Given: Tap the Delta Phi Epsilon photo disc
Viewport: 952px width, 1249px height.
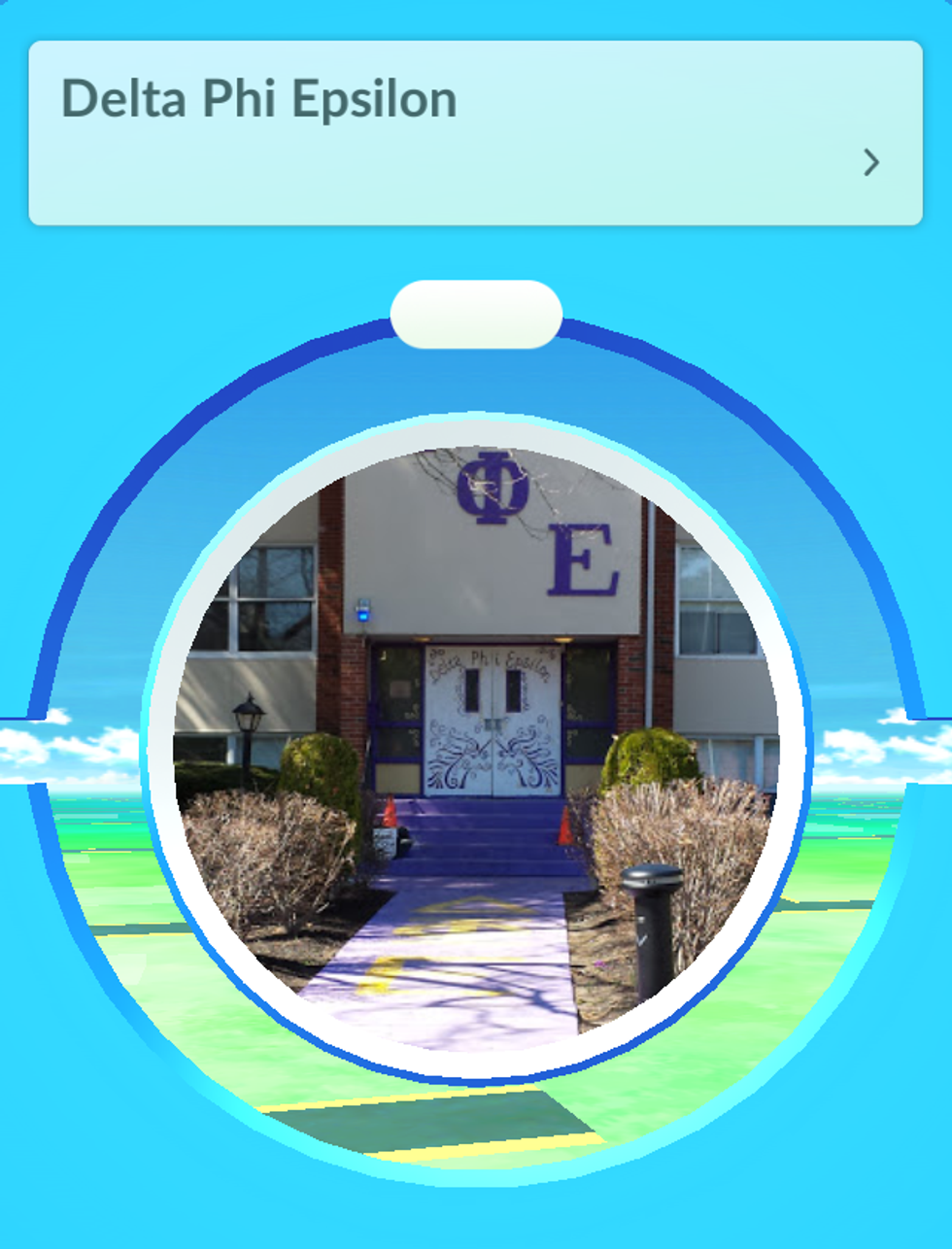Looking at the screenshot, I should tap(476, 749).
